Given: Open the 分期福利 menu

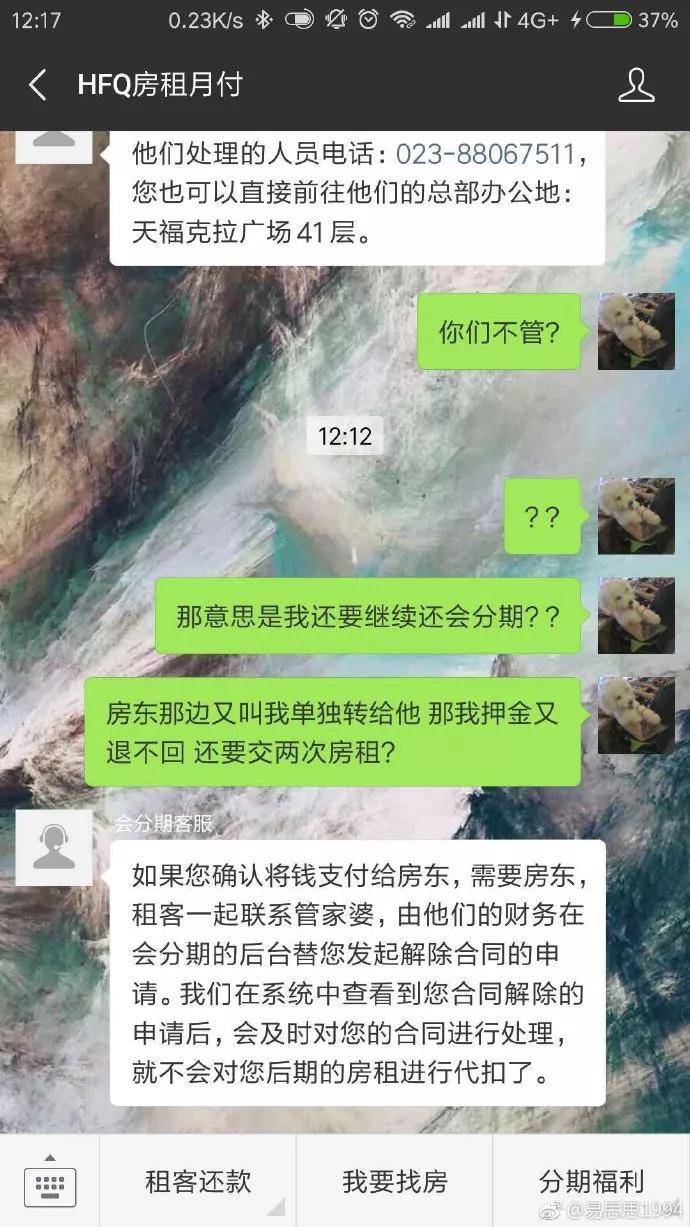Looking at the screenshot, I should click(x=591, y=1182).
